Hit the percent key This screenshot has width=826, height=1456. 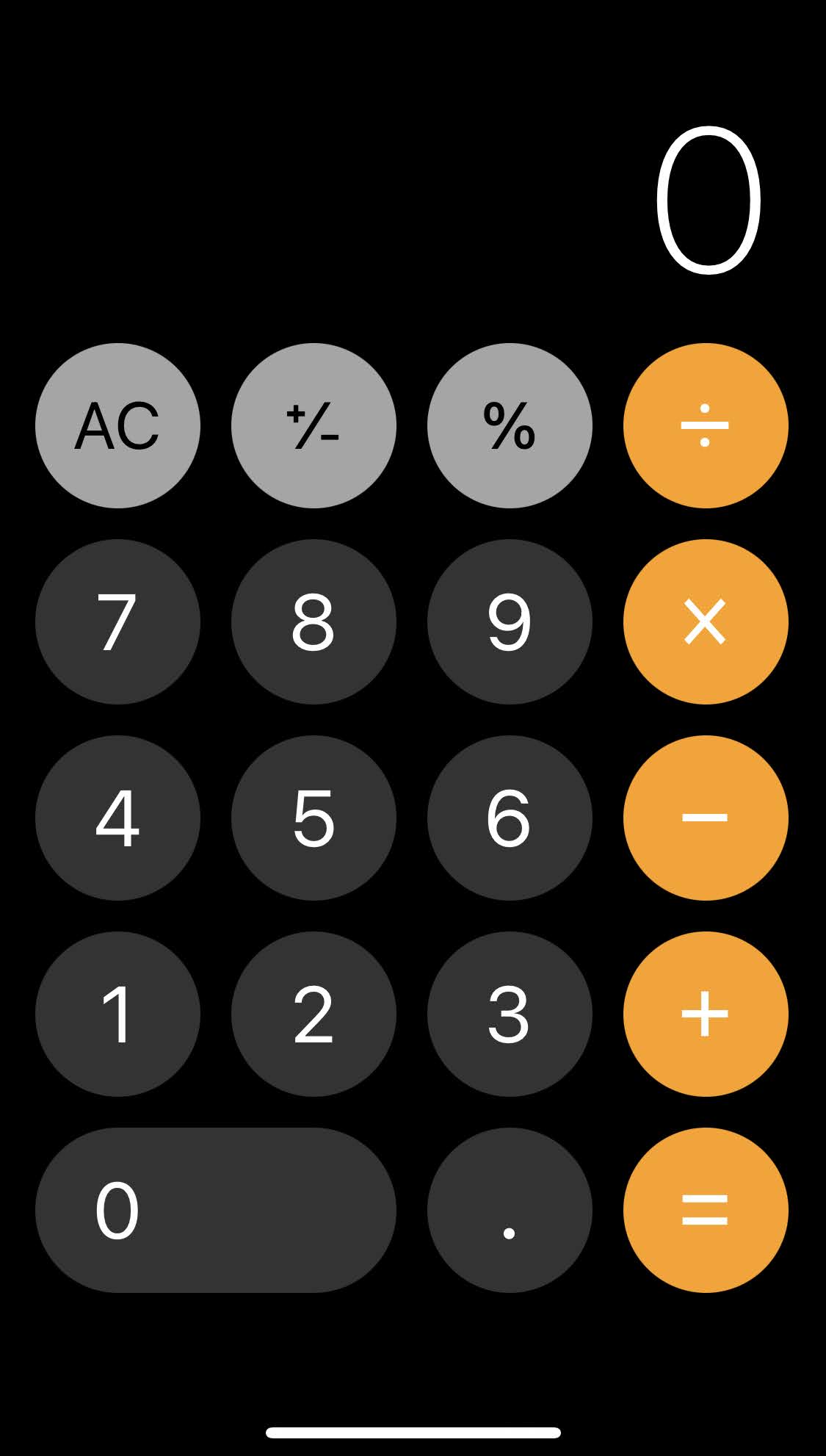(x=510, y=425)
